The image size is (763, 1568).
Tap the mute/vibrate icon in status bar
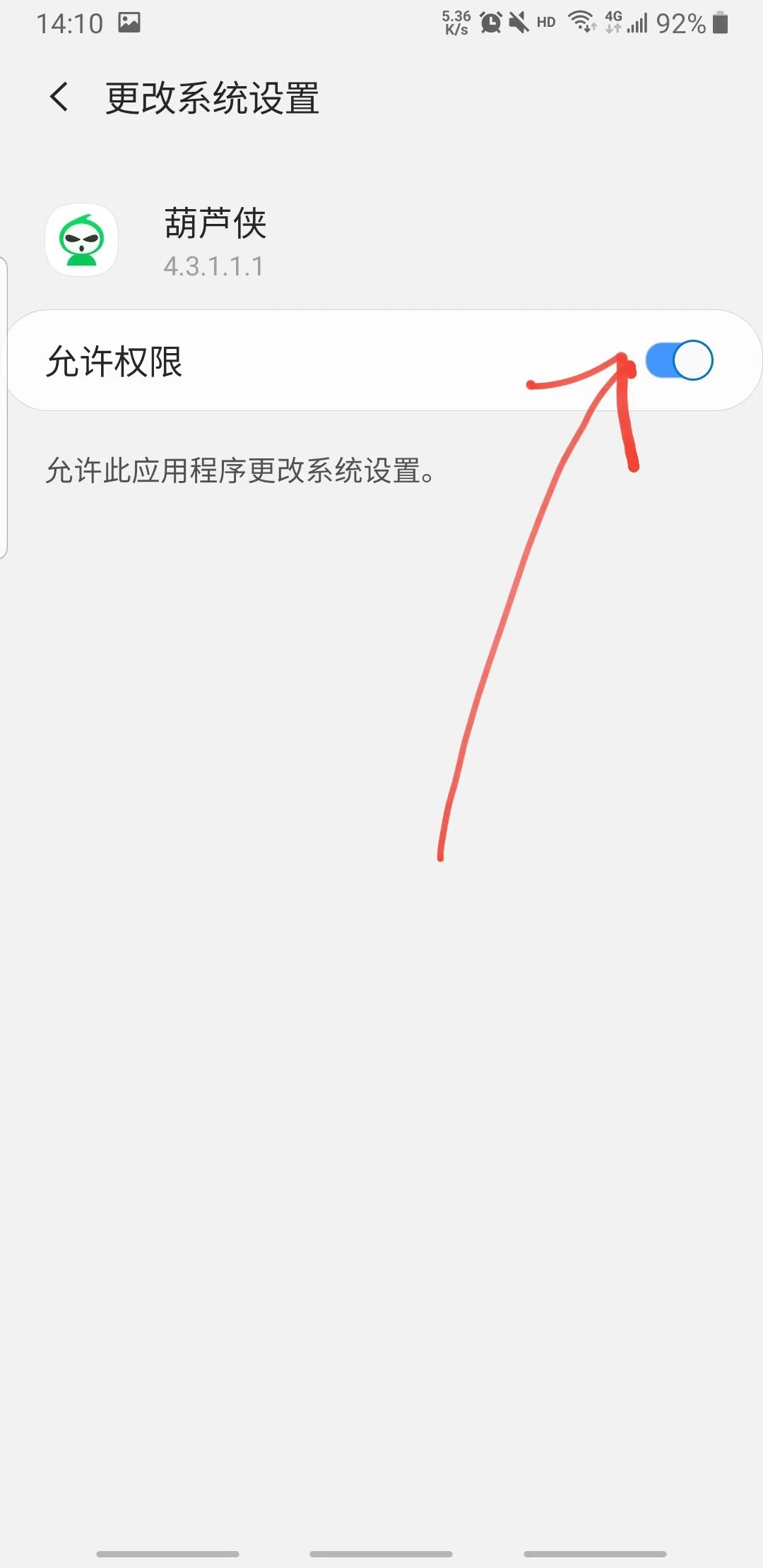[x=519, y=23]
